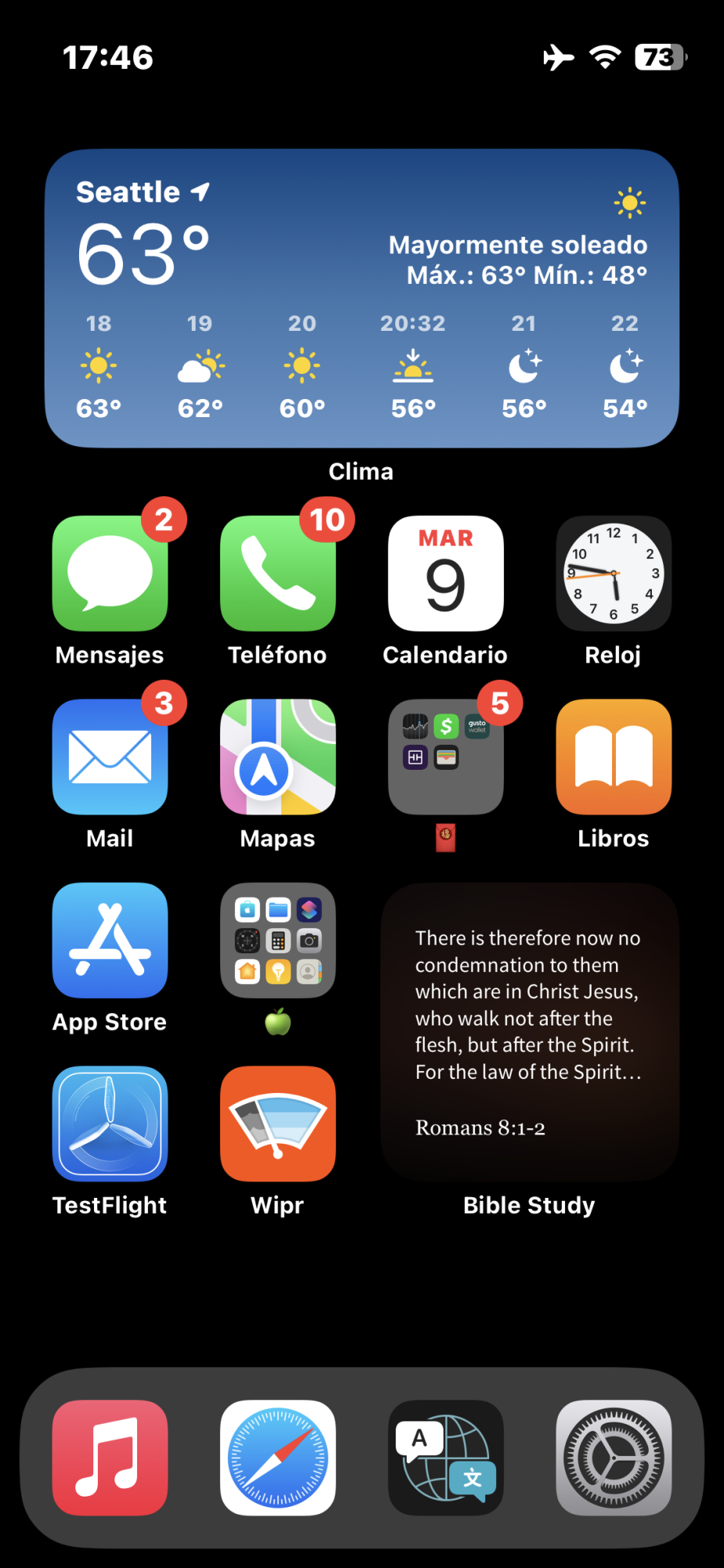Open Settings from the dock
This screenshot has width=724, height=1568.
[614, 1457]
